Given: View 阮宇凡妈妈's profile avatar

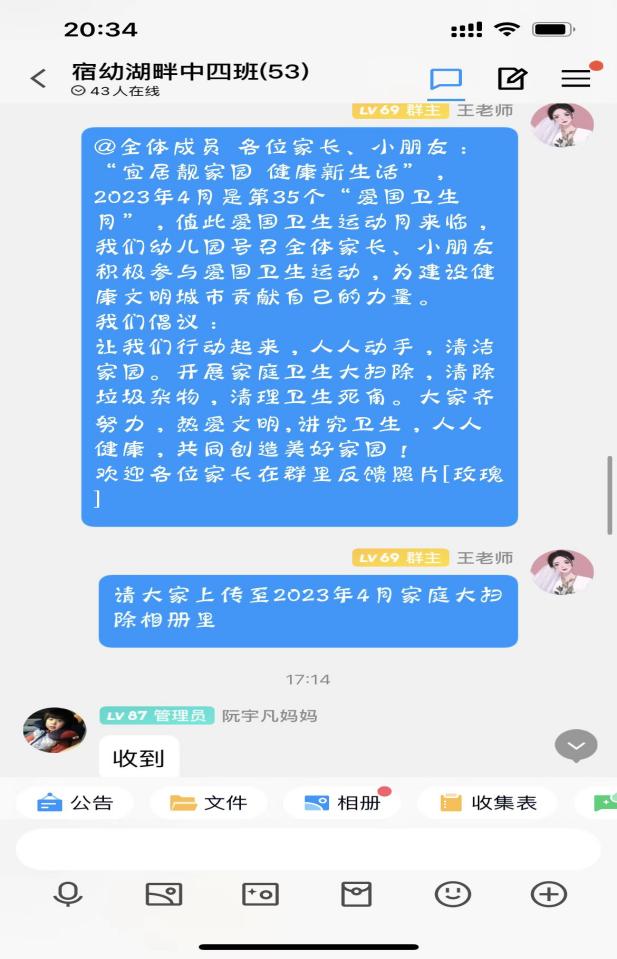Looking at the screenshot, I should (54, 730).
